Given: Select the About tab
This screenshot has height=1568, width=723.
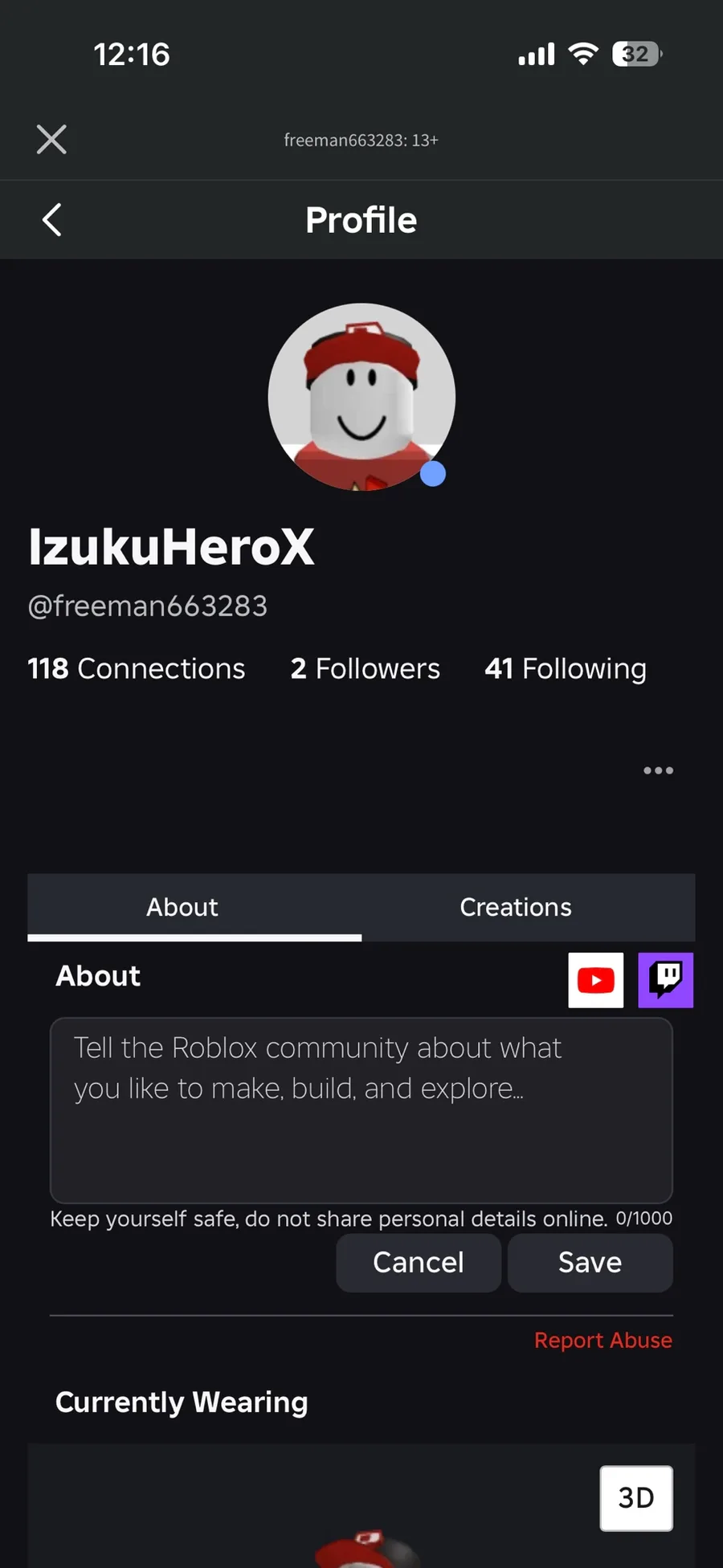Looking at the screenshot, I should click(182, 907).
